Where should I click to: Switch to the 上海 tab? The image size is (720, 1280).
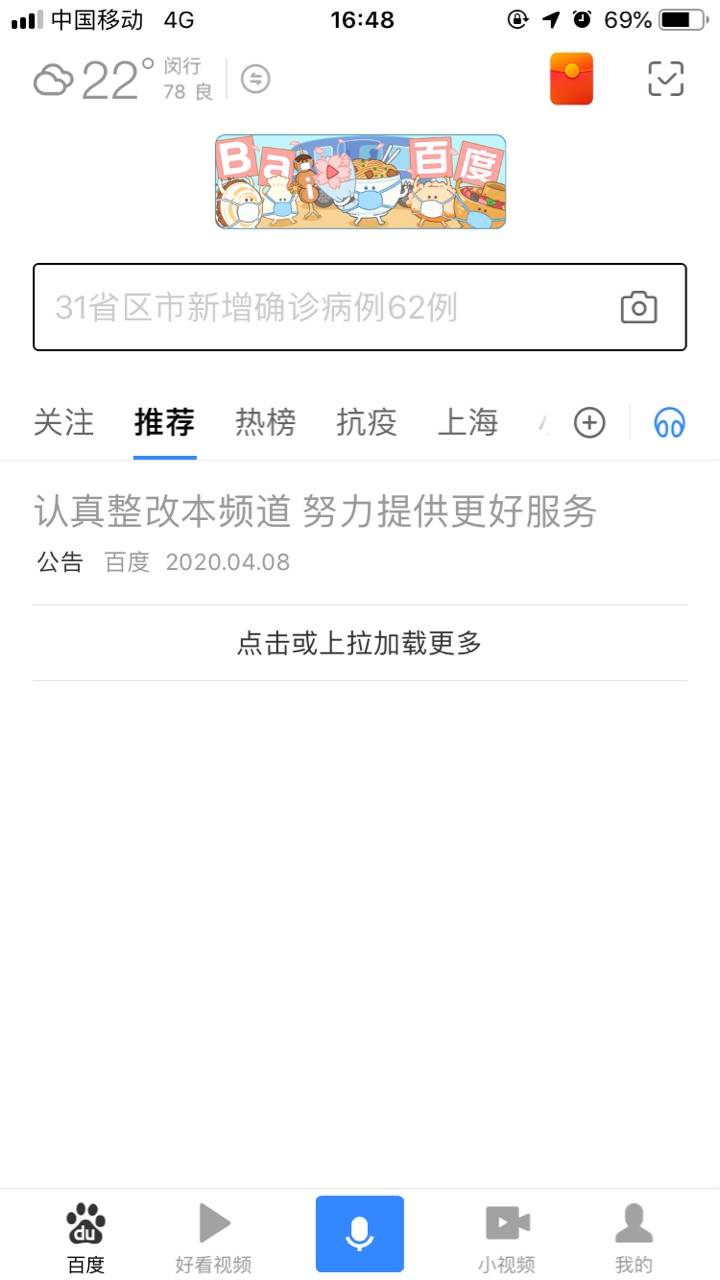tap(467, 423)
